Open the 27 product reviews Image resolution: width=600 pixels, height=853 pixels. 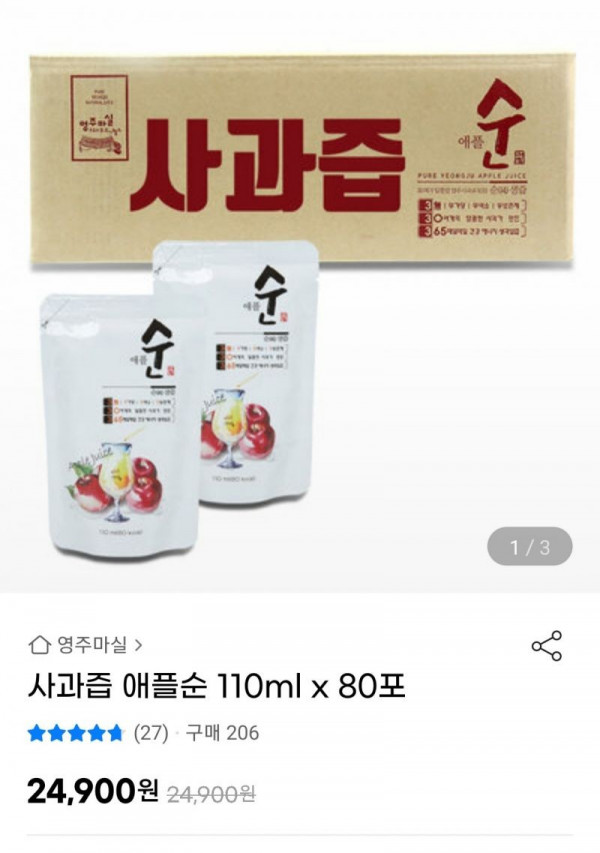[151, 733]
